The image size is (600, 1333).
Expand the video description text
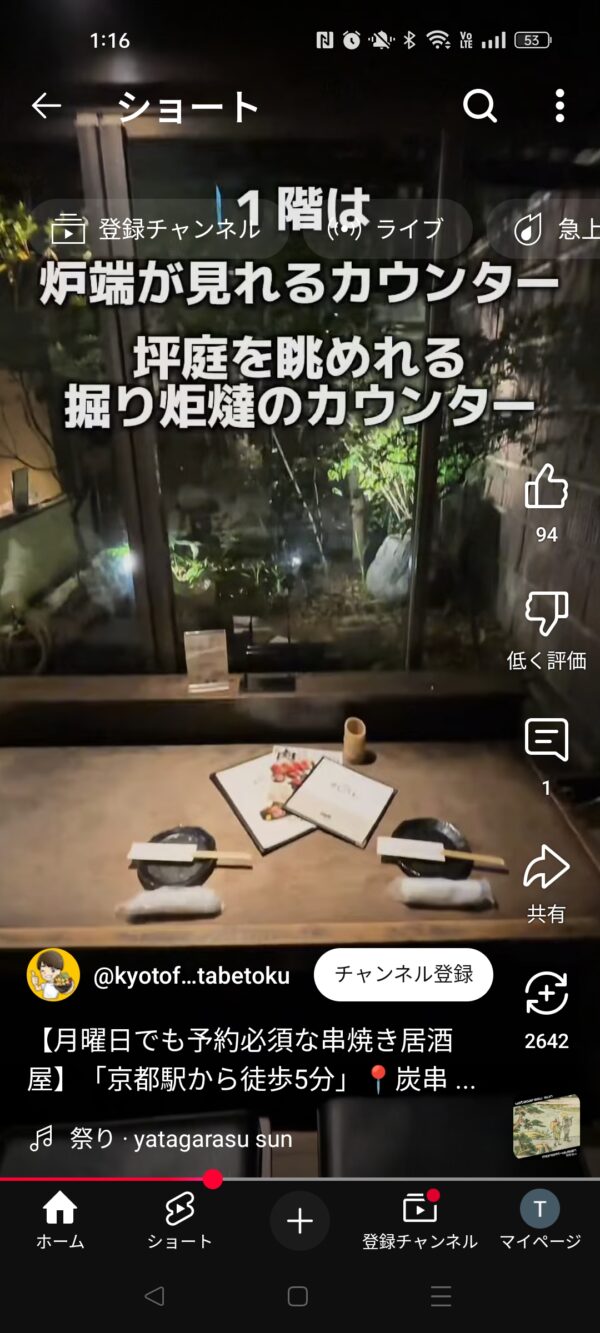[250, 1061]
